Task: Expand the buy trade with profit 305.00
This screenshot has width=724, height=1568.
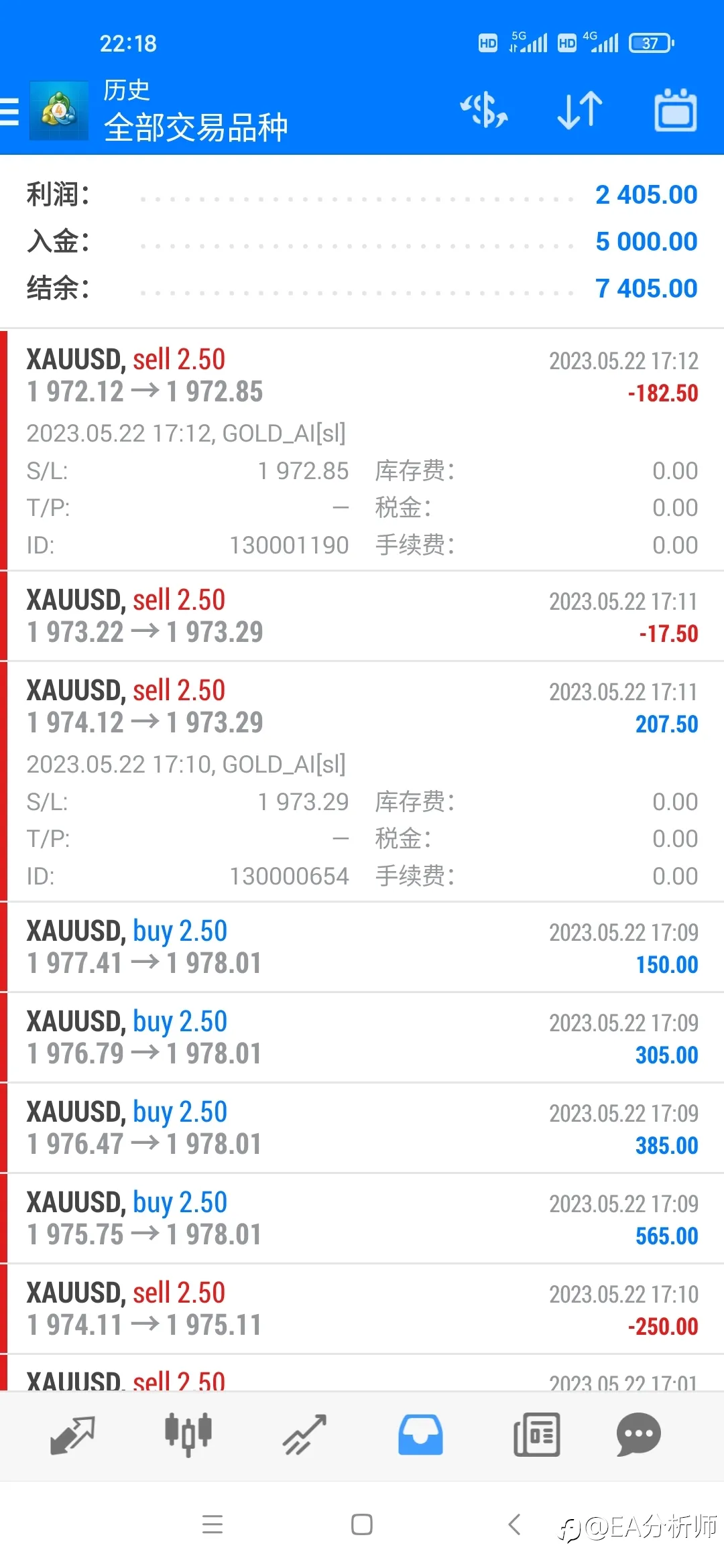Action: (362, 1037)
